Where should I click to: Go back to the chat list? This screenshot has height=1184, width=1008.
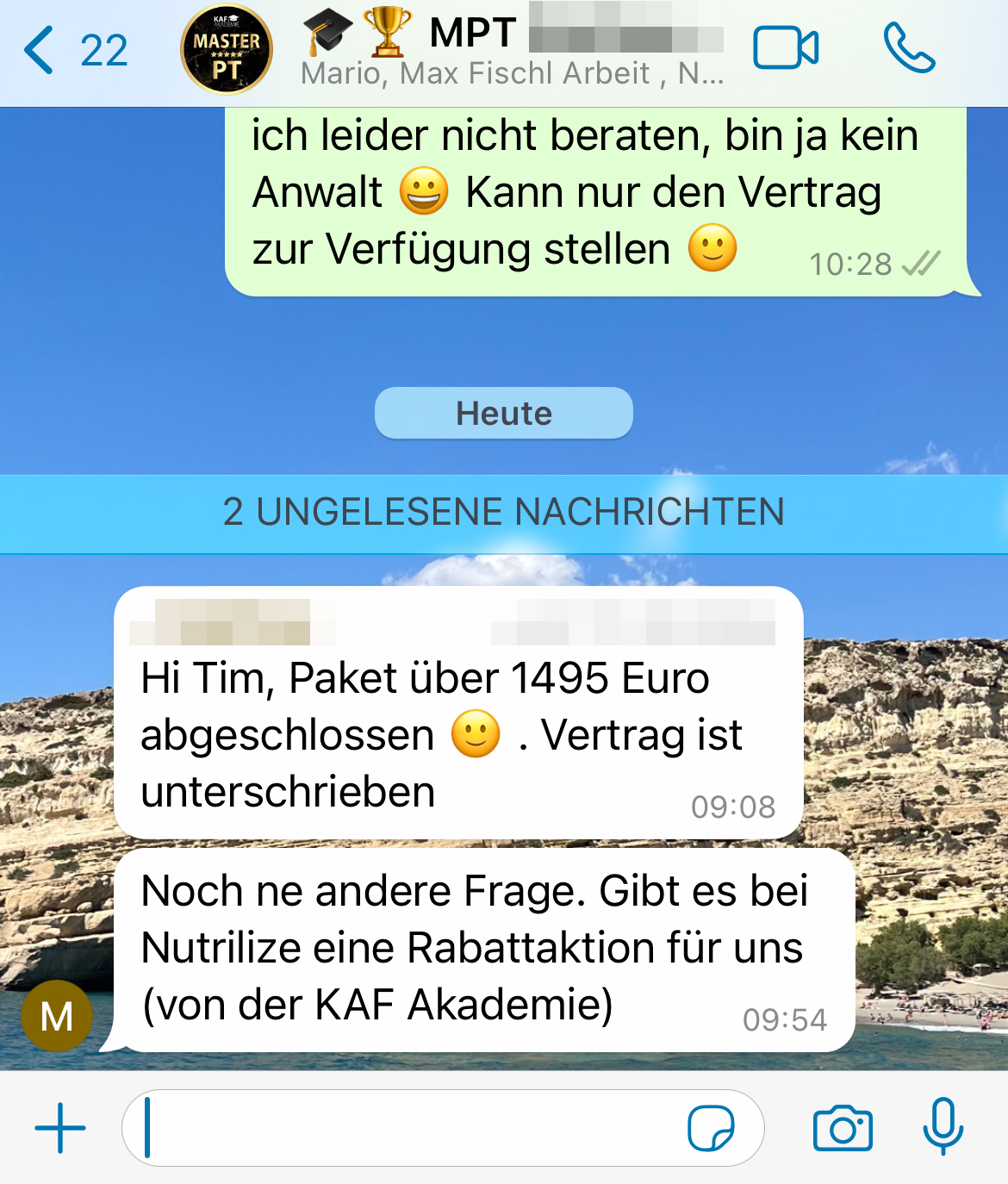[73, 50]
